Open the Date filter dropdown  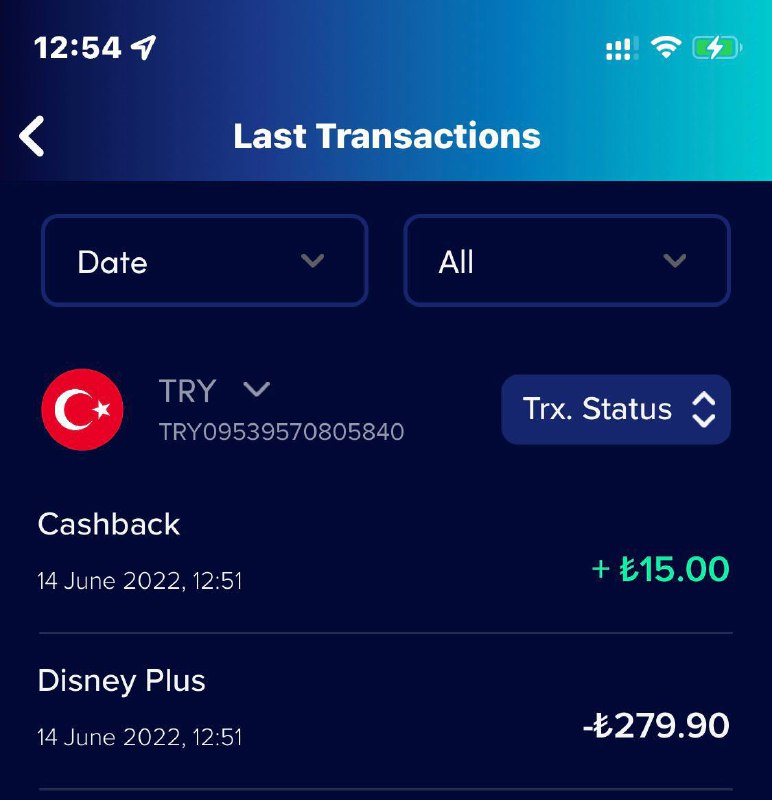tap(204, 261)
